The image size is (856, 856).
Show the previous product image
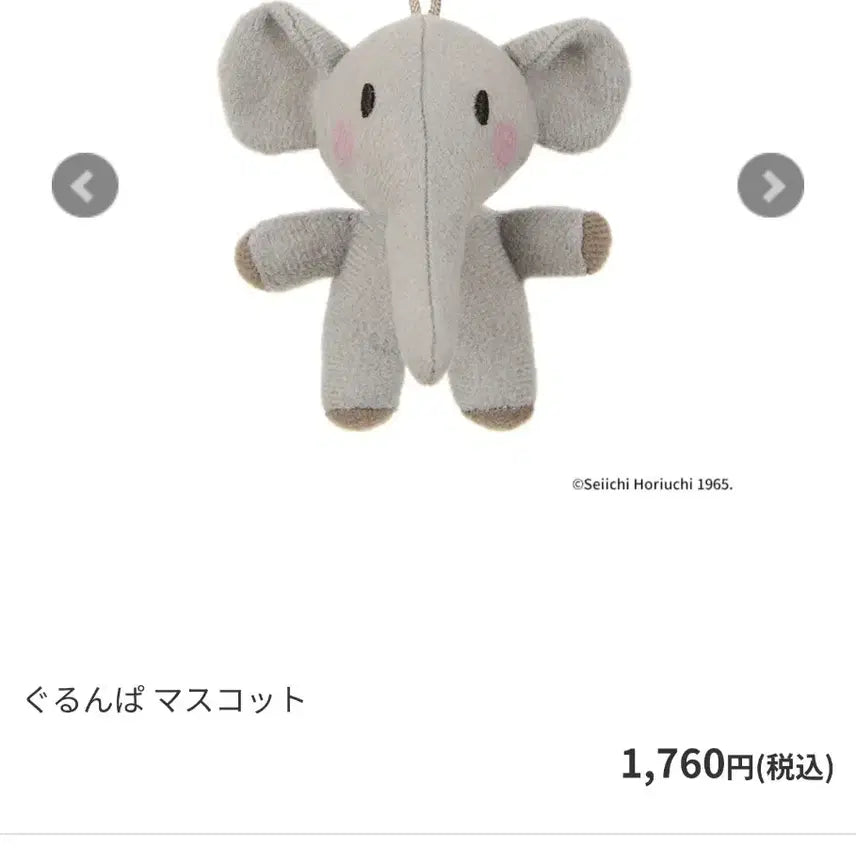pyautogui.click(x=85, y=185)
